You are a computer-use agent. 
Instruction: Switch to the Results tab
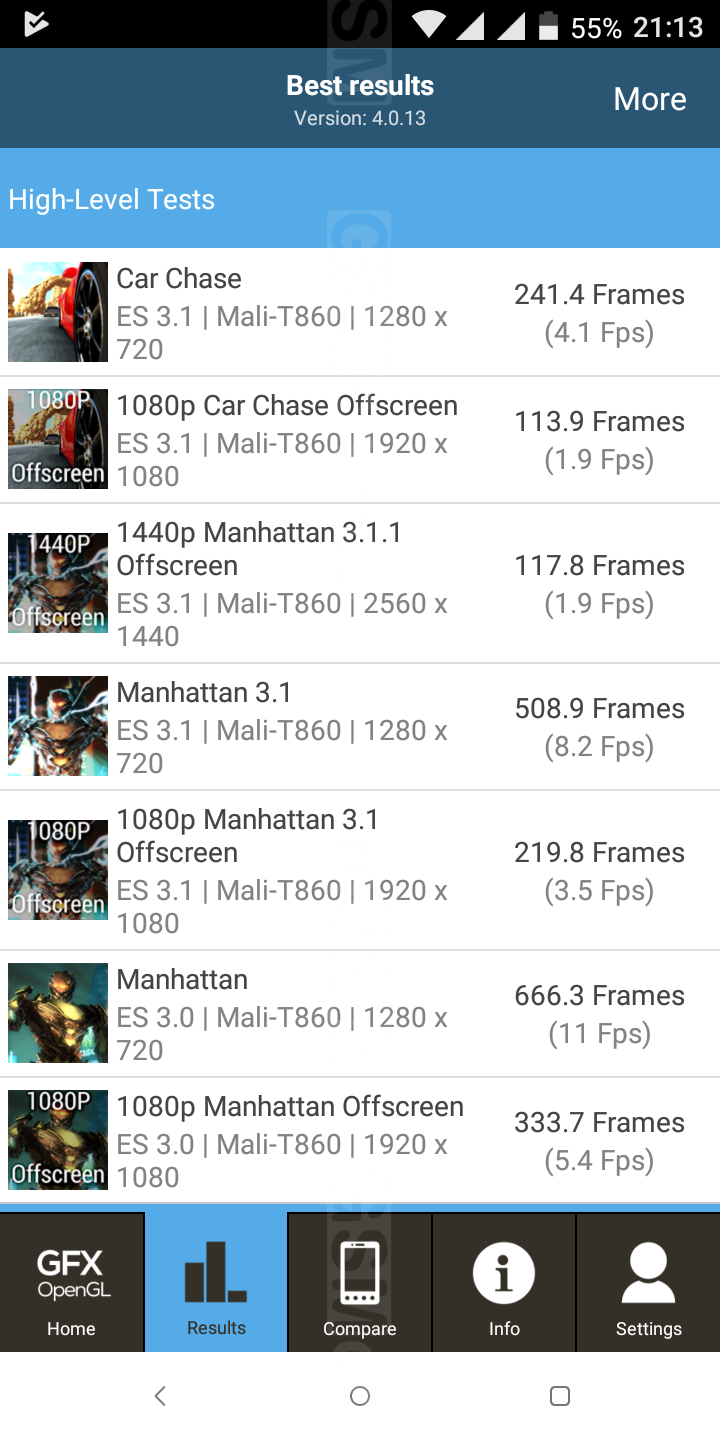(x=216, y=1283)
